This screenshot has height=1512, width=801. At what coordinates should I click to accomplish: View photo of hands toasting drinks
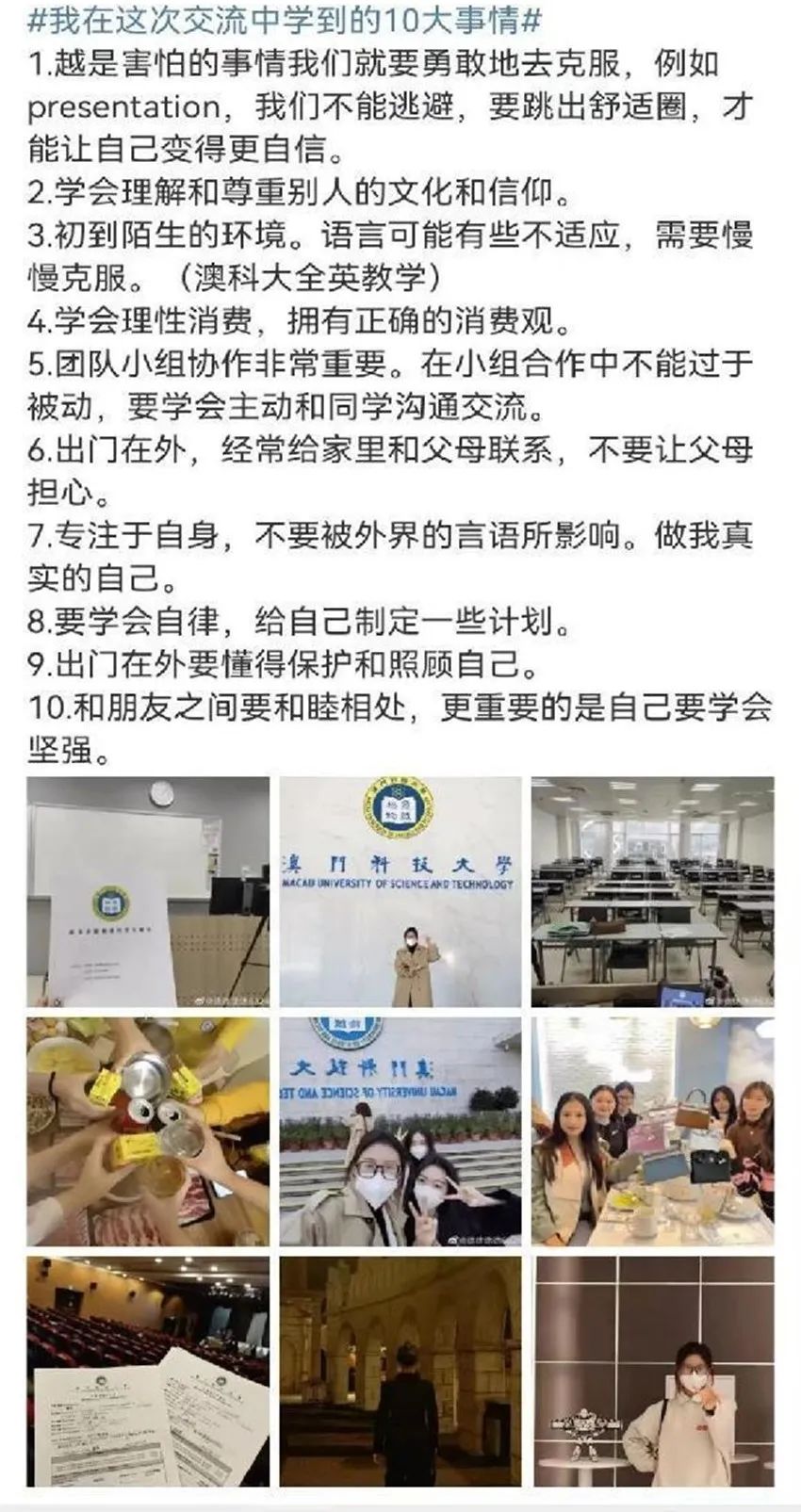tap(148, 1130)
